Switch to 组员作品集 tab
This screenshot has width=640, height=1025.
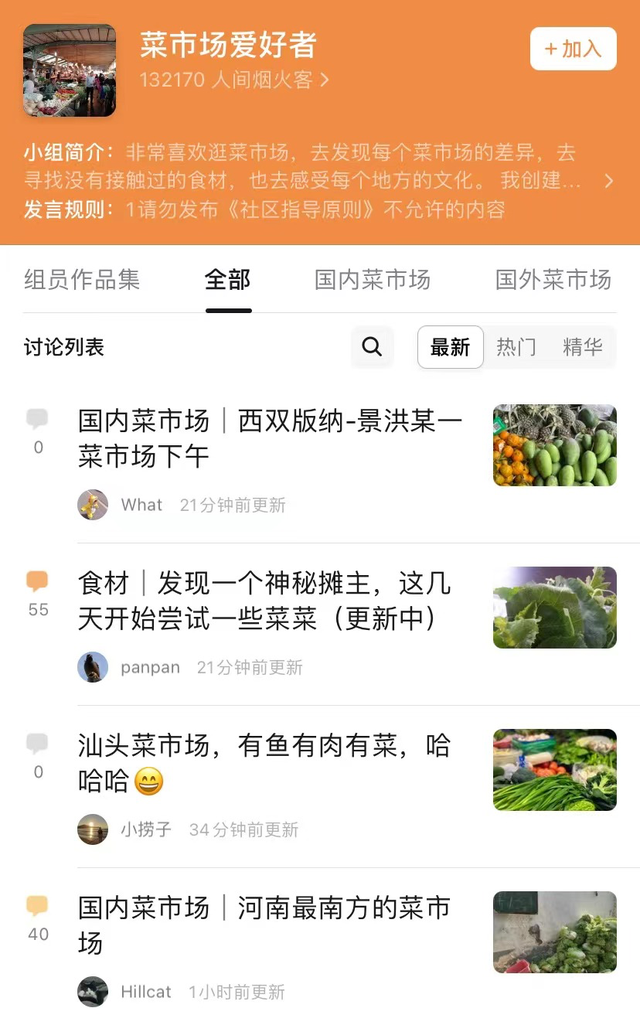pyautogui.click(x=82, y=280)
